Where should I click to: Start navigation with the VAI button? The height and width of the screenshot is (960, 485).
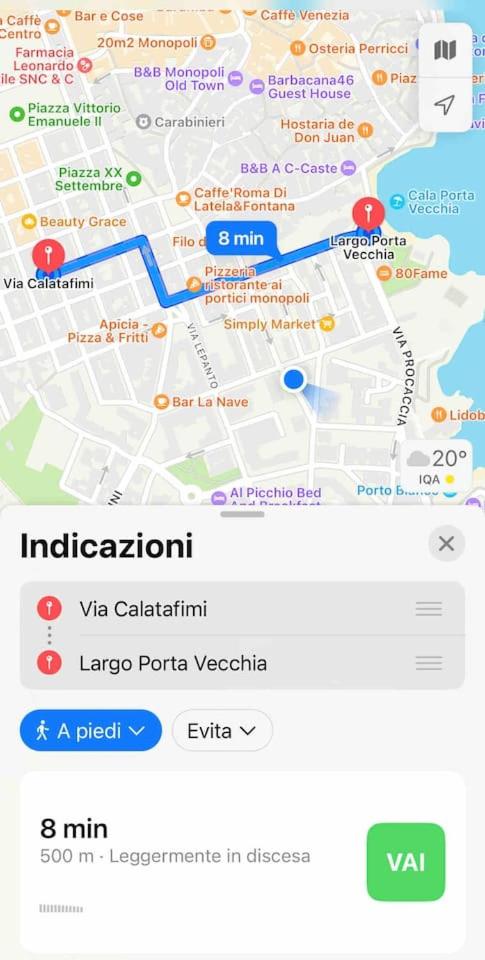[406, 862]
